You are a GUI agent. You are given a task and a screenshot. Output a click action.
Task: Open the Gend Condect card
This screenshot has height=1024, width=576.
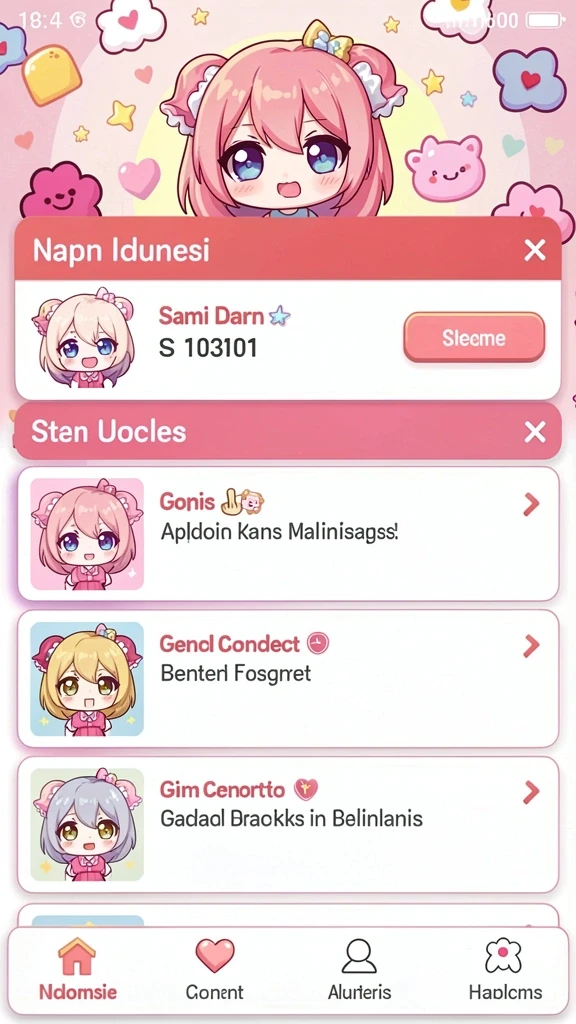pyautogui.click(x=288, y=679)
